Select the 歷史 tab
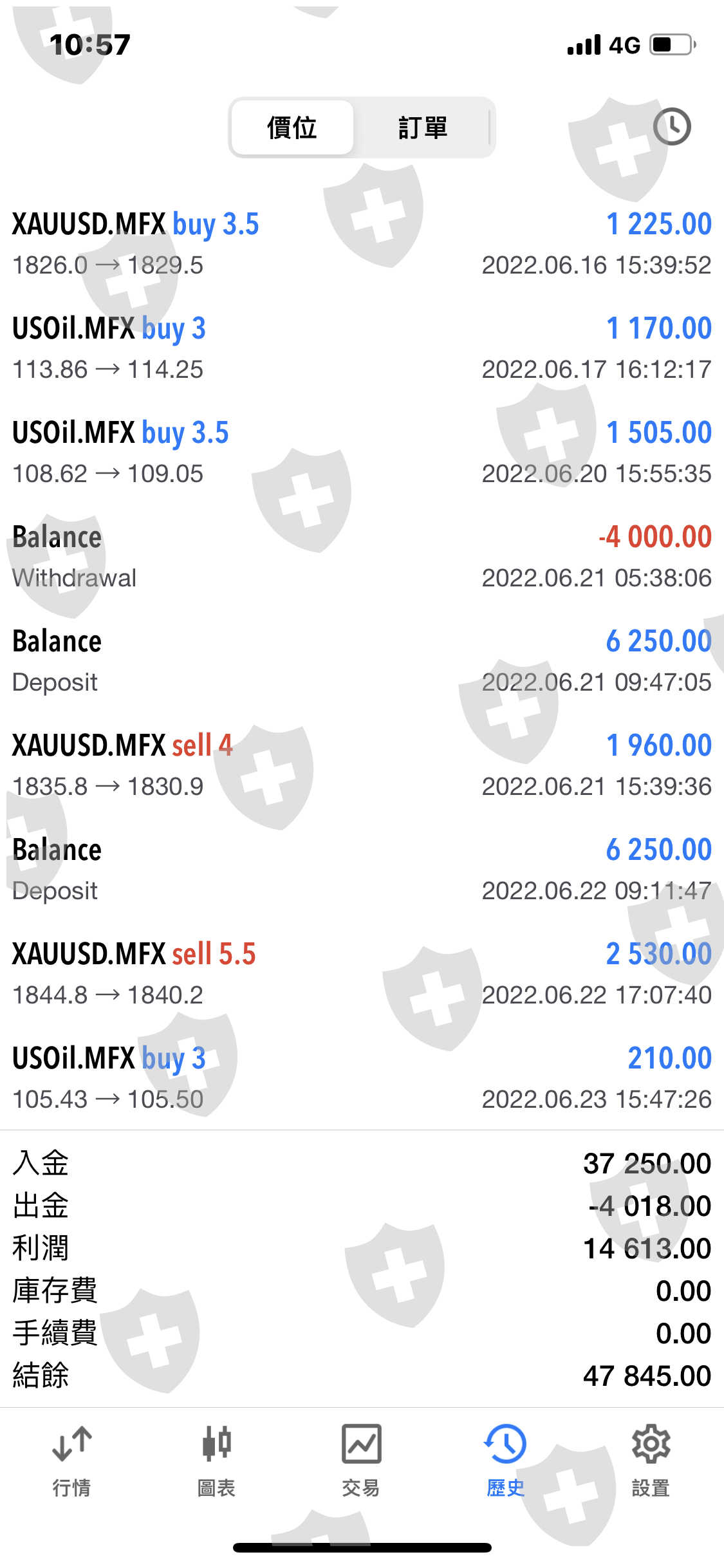The image size is (724, 1568). coord(505,1461)
